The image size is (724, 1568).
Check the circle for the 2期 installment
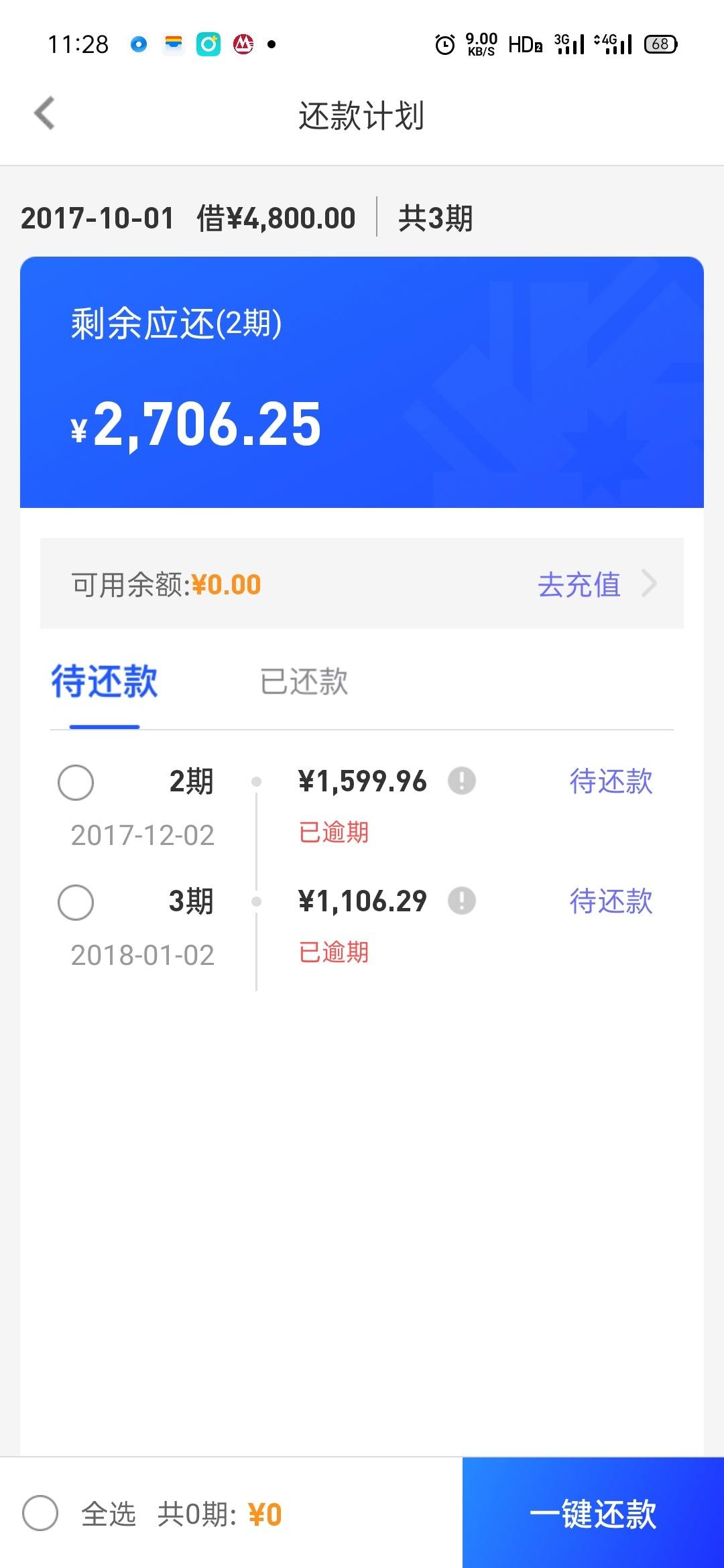[x=76, y=782]
